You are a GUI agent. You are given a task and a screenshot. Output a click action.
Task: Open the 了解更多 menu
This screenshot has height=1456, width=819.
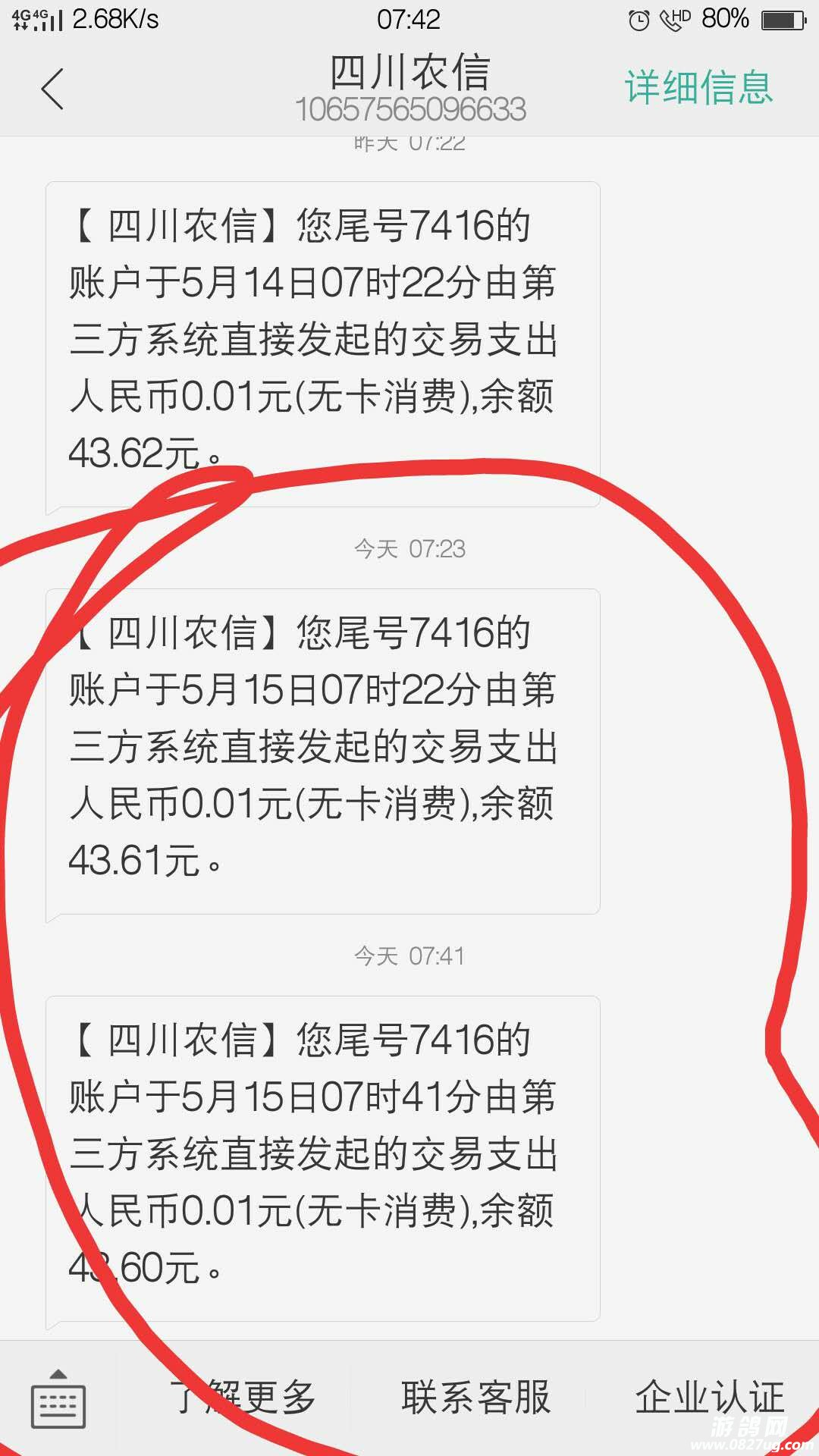pyautogui.click(x=241, y=1398)
